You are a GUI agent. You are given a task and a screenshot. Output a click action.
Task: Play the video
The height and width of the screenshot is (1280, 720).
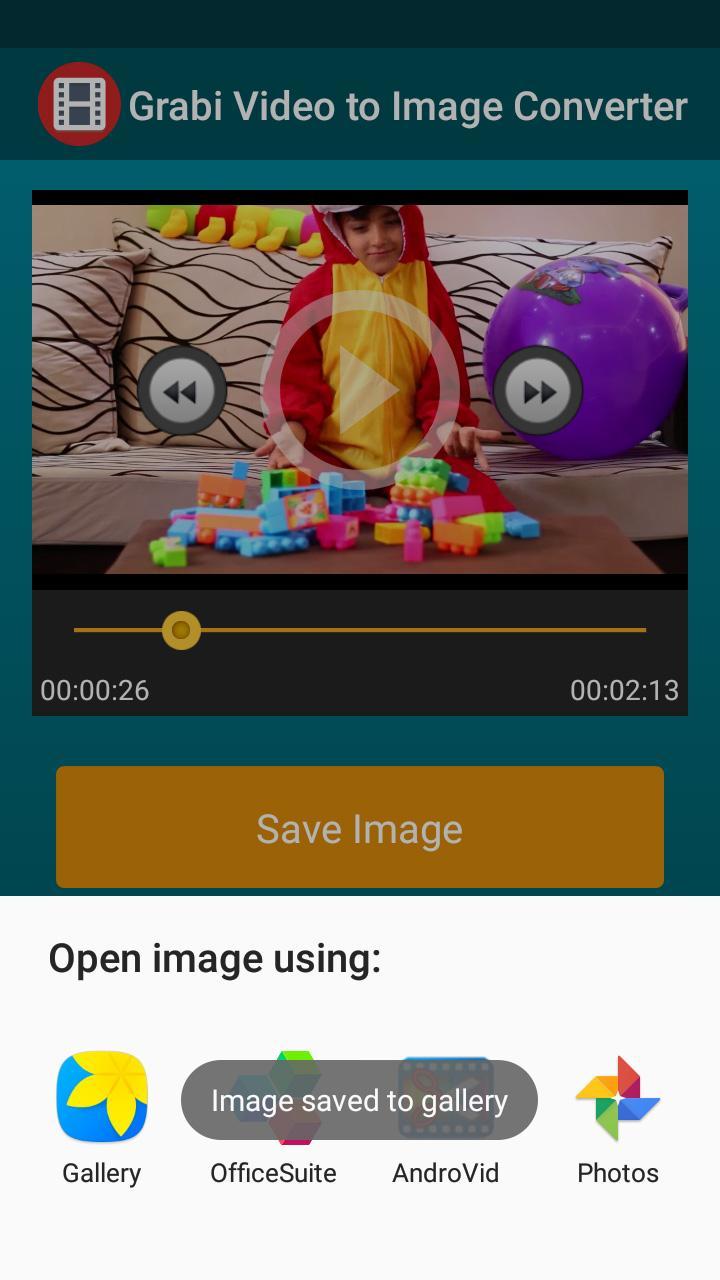coord(360,389)
